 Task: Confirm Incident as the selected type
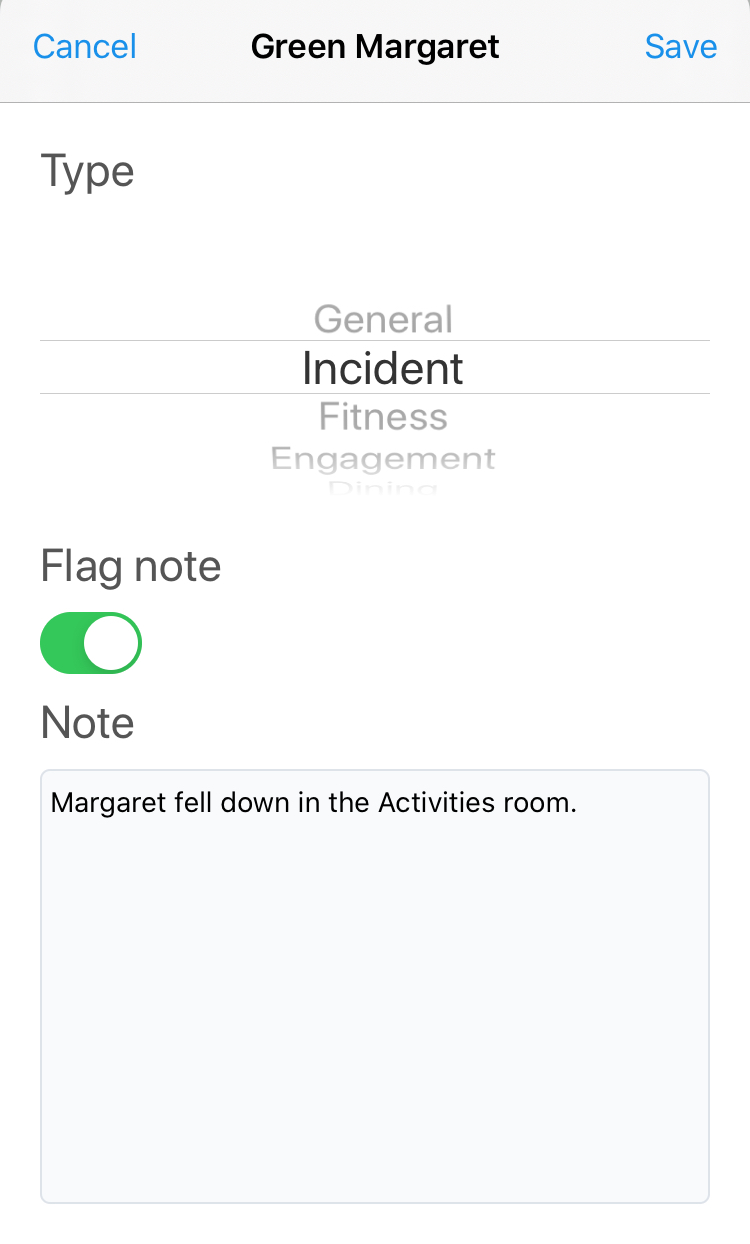click(382, 368)
